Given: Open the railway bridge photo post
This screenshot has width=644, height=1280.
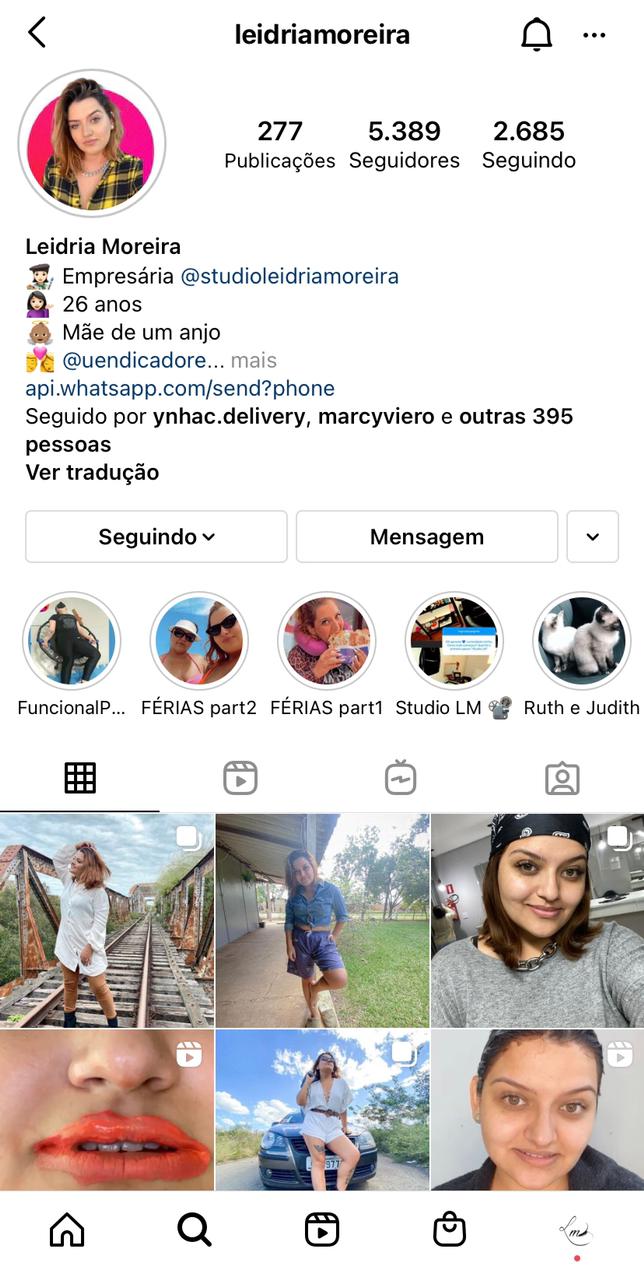Looking at the screenshot, I should coord(107,920).
